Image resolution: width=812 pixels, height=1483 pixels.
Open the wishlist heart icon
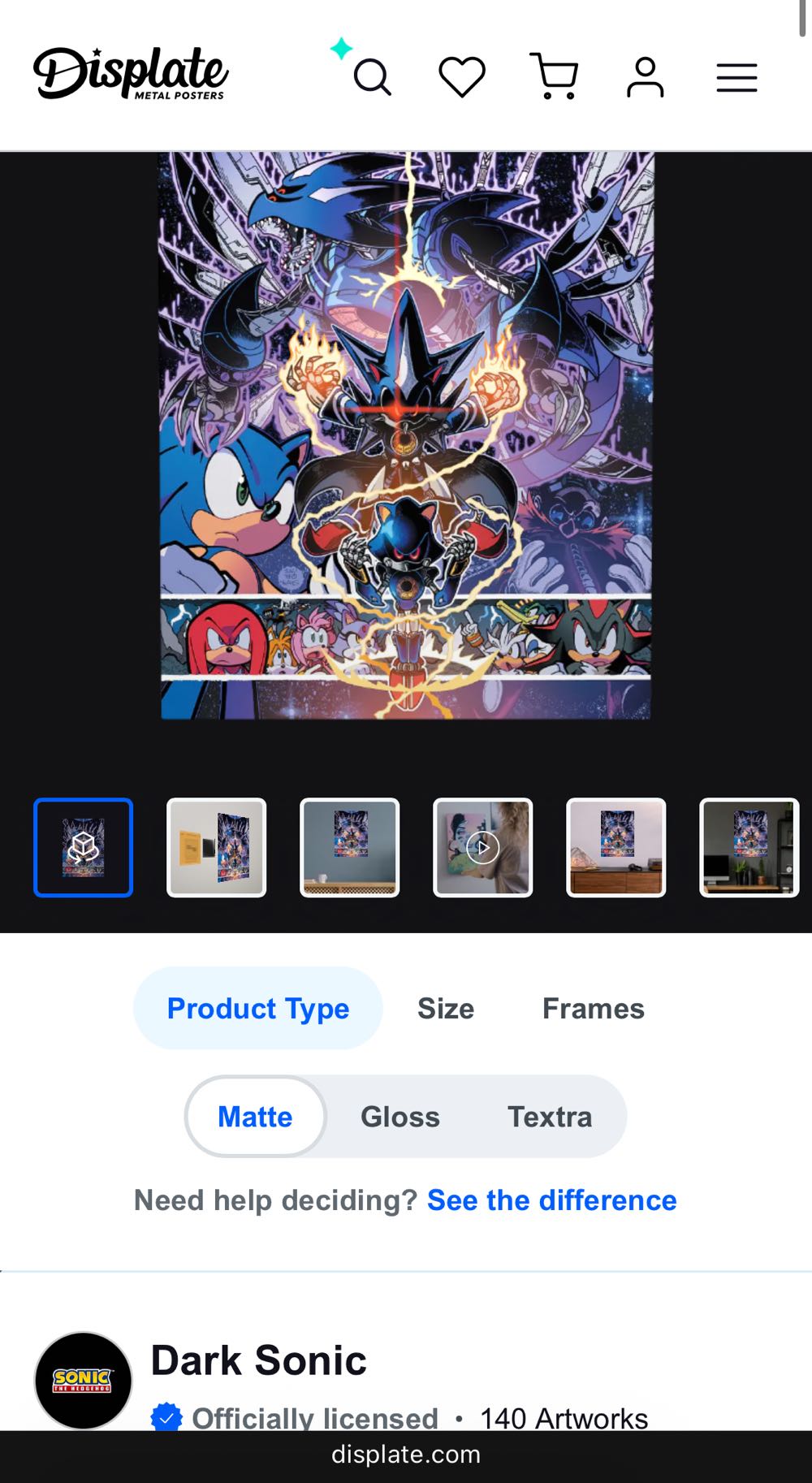(x=462, y=77)
